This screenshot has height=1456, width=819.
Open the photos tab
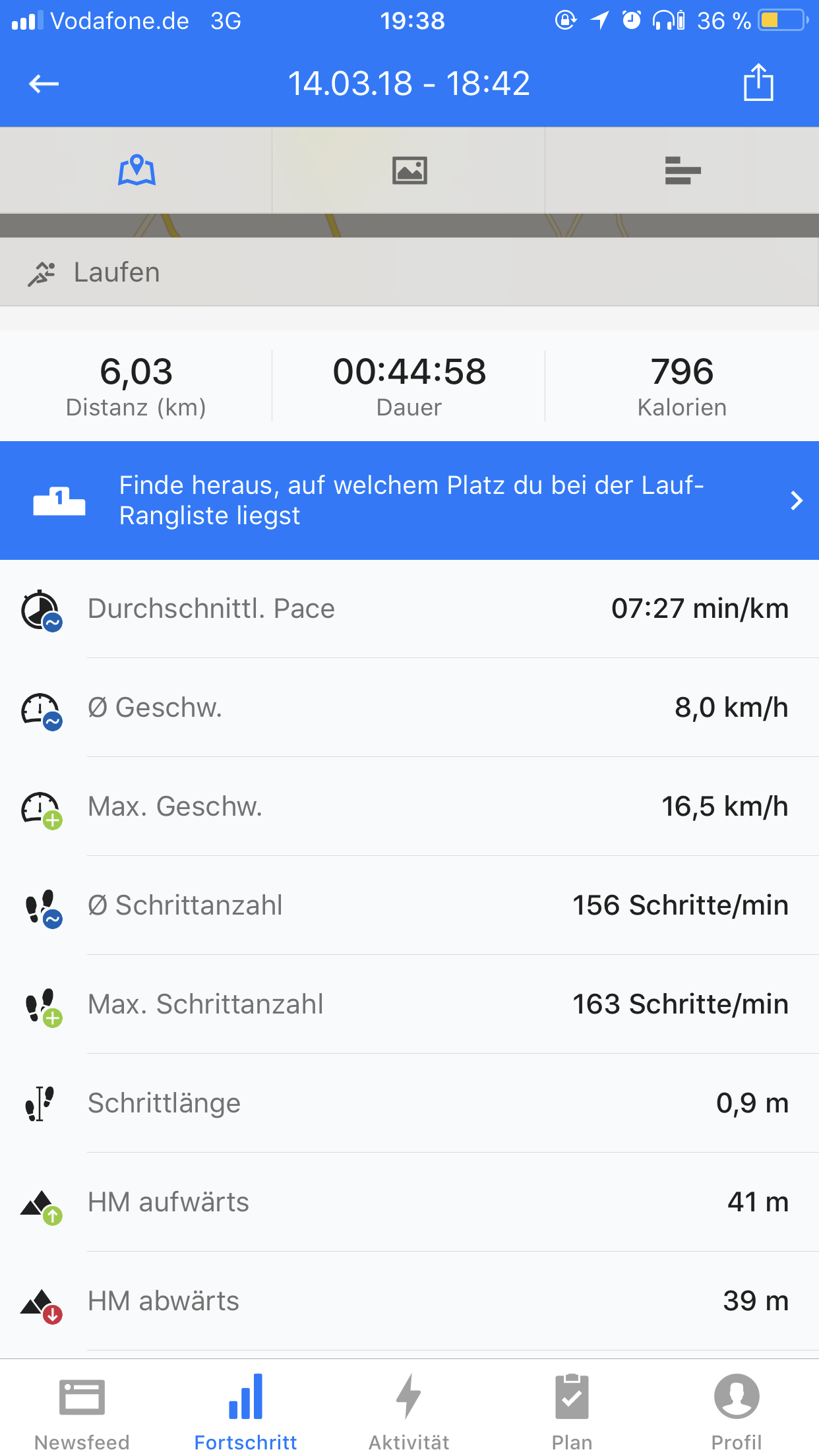(409, 170)
